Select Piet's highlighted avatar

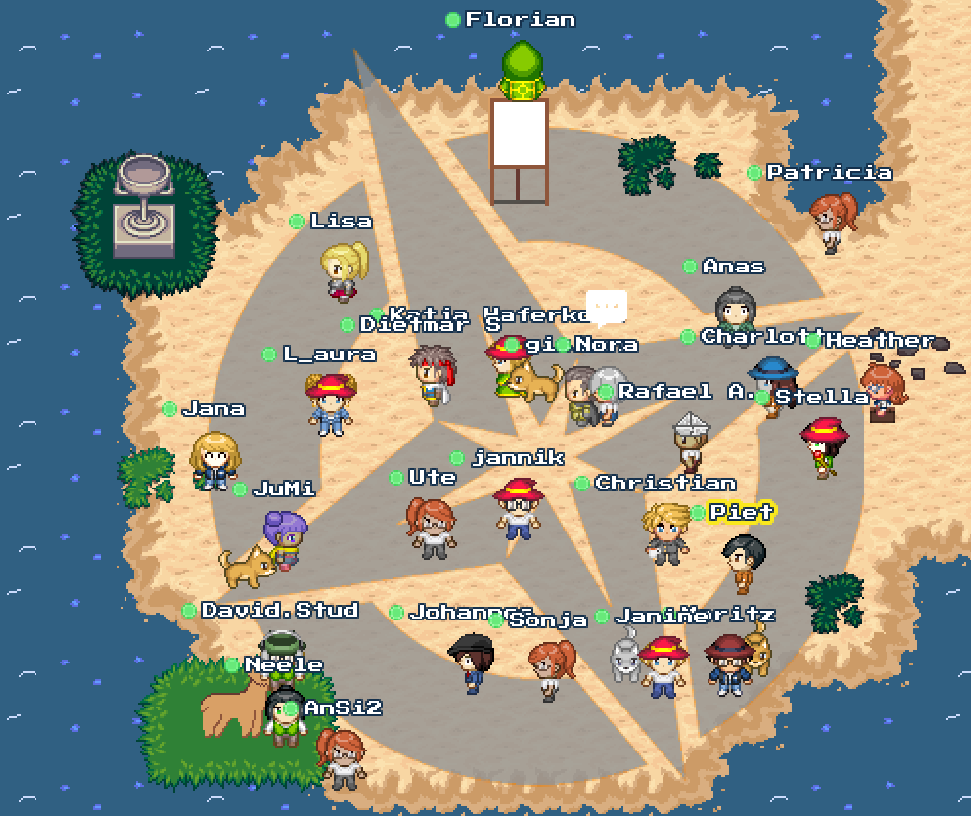[x=743, y=562]
